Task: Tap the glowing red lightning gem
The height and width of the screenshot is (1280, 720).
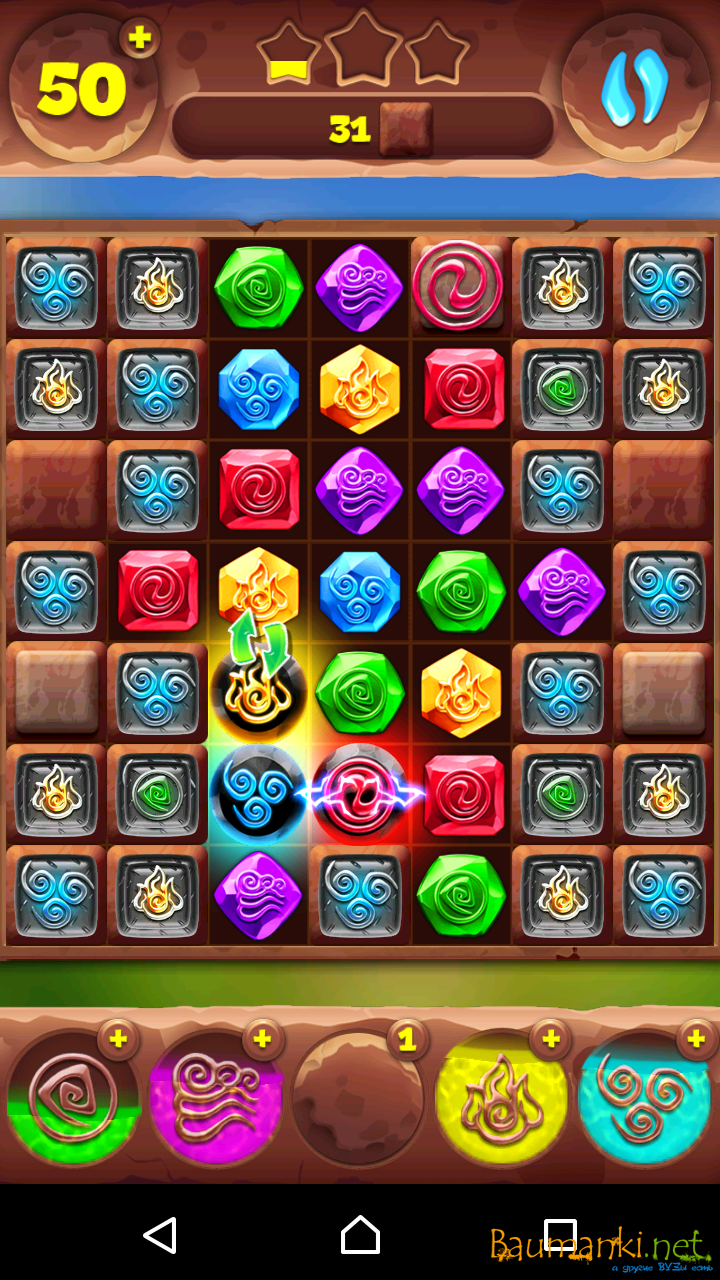Action: [360, 793]
